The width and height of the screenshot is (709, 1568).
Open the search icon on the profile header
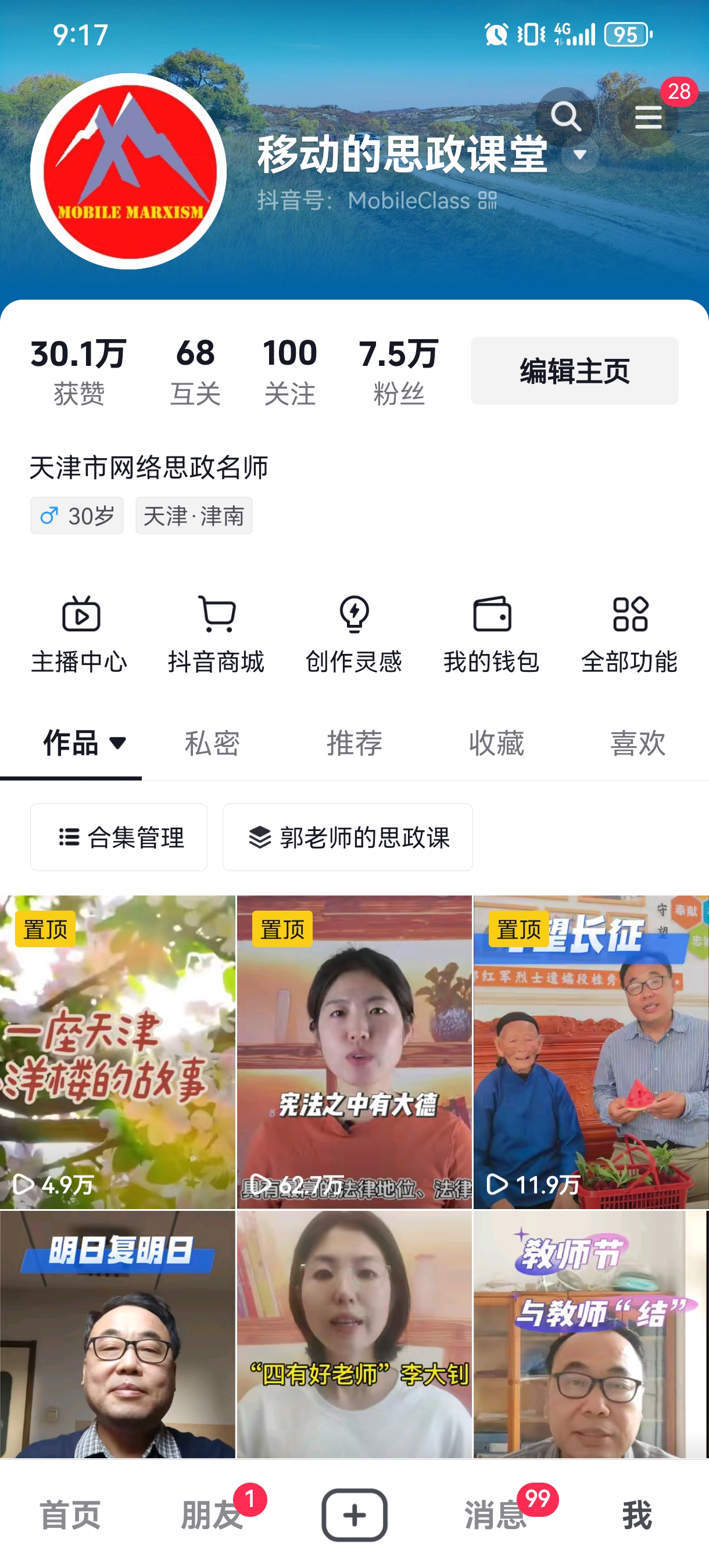point(565,116)
